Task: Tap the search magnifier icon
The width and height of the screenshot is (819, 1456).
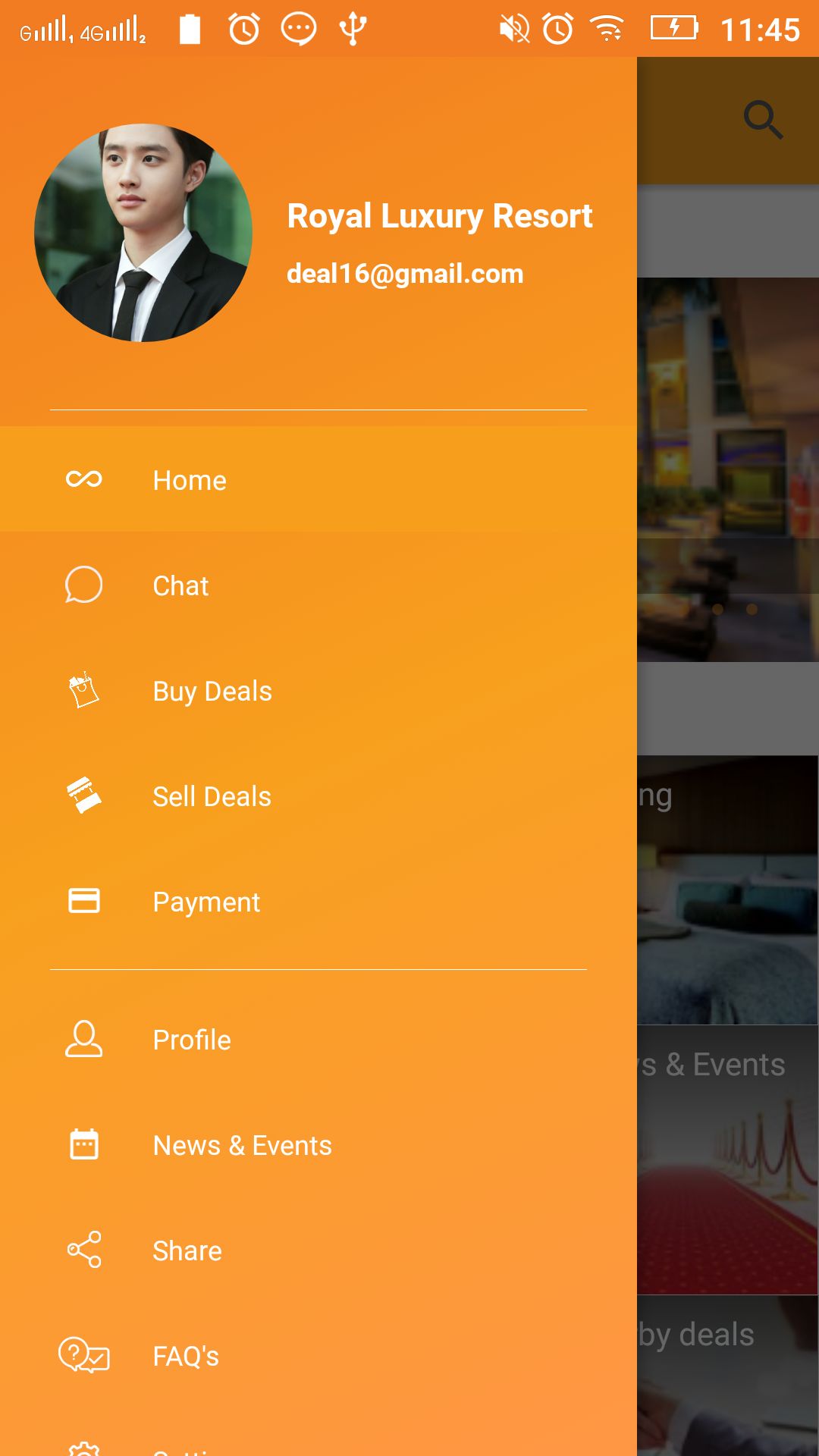Action: 762,120
